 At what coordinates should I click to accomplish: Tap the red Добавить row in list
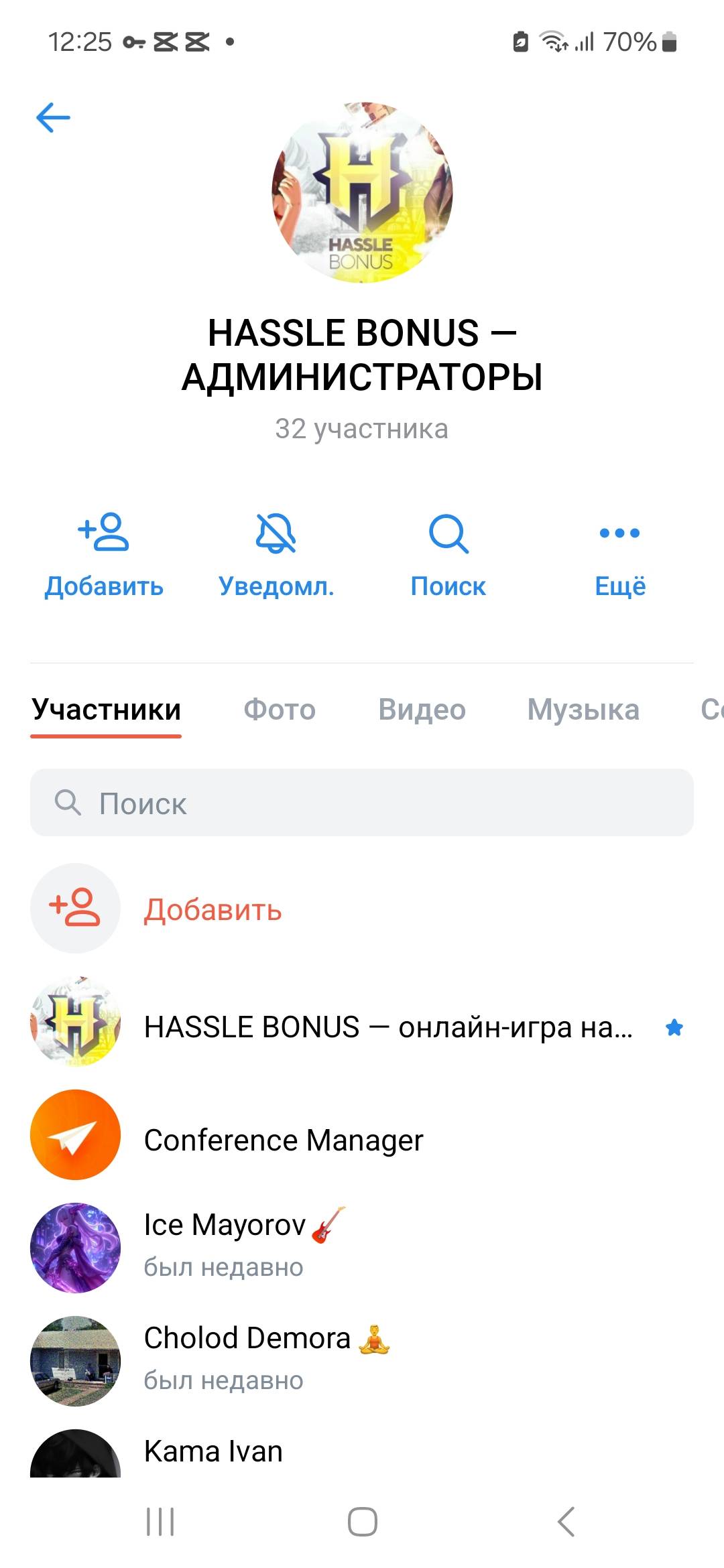click(x=213, y=909)
